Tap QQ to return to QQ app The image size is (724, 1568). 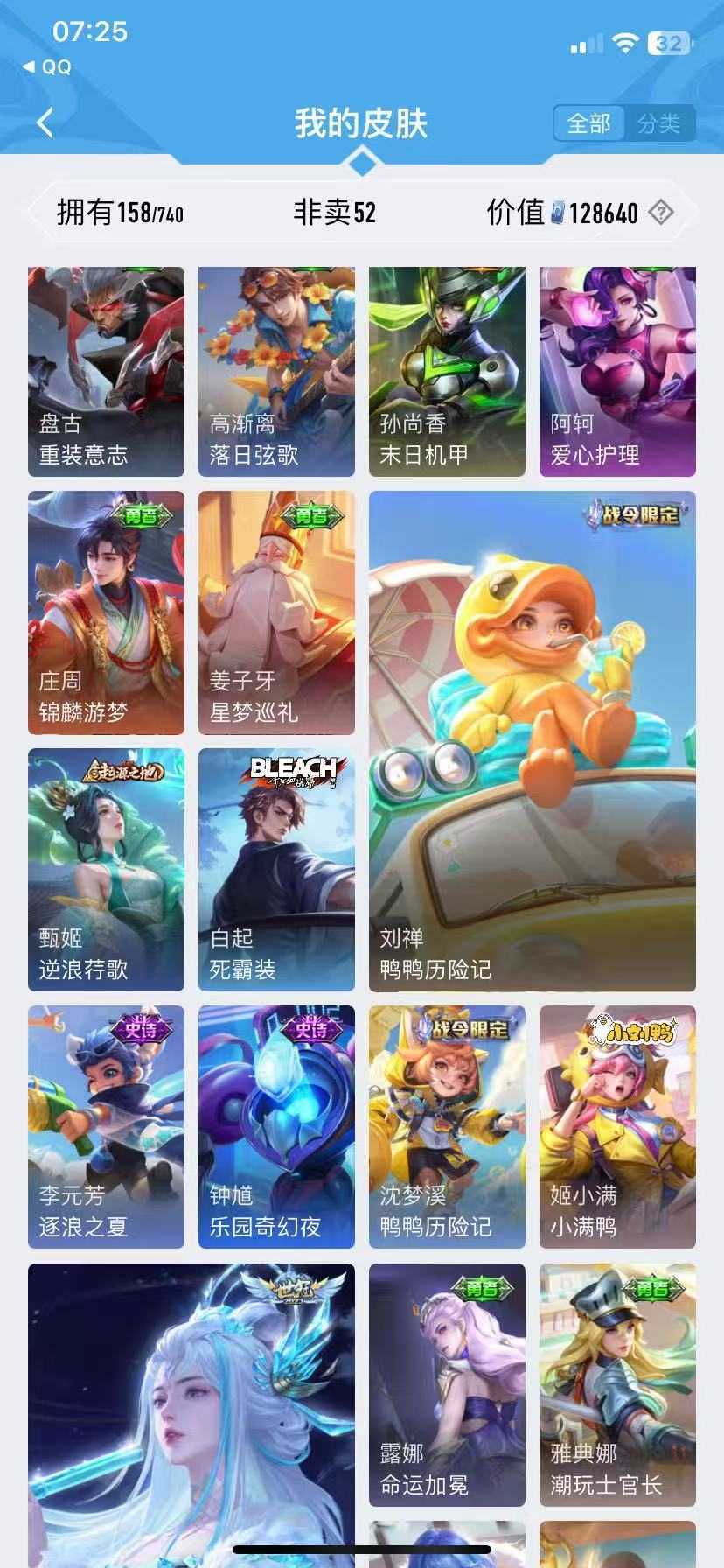click(x=45, y=65)
